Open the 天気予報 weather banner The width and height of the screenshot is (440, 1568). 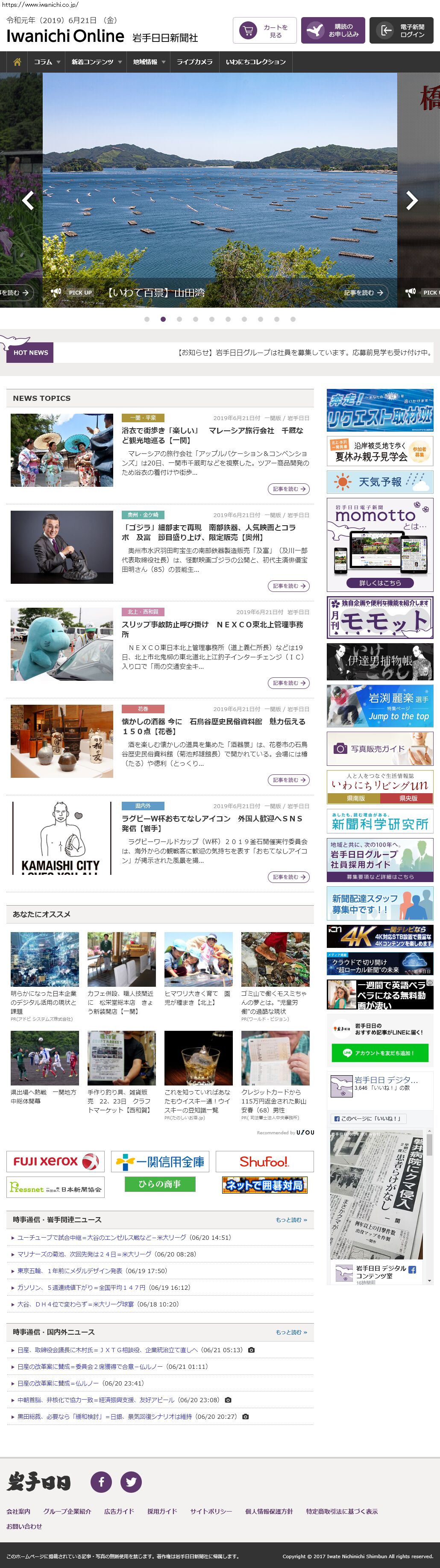click(x=380, y=482)
